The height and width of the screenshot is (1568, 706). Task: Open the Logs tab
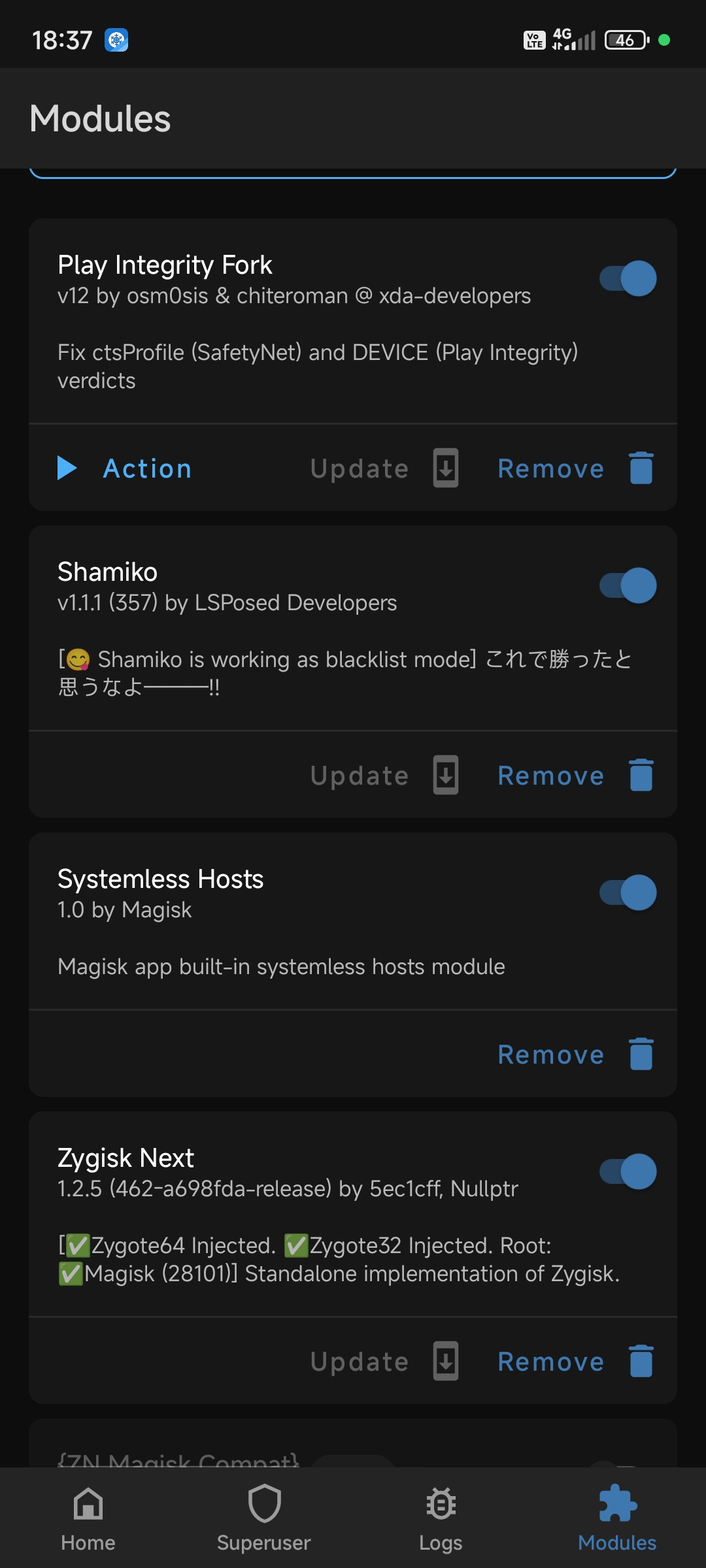point(441,1518)
